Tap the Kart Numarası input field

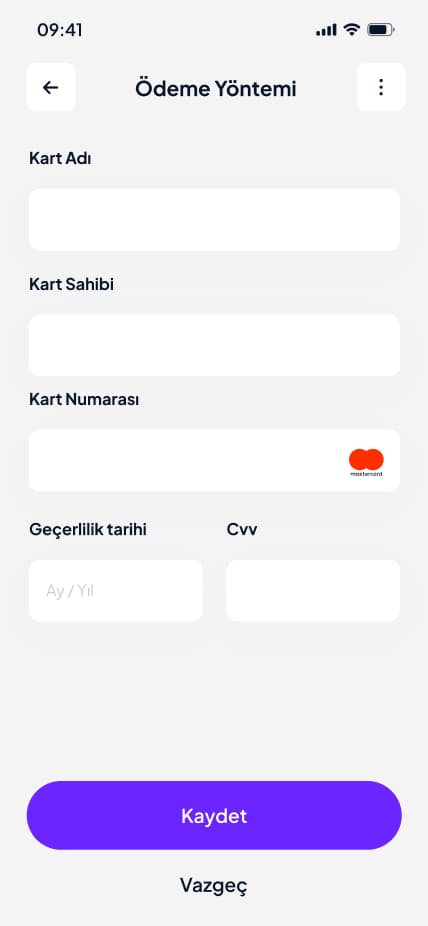(x=214, y=461)
